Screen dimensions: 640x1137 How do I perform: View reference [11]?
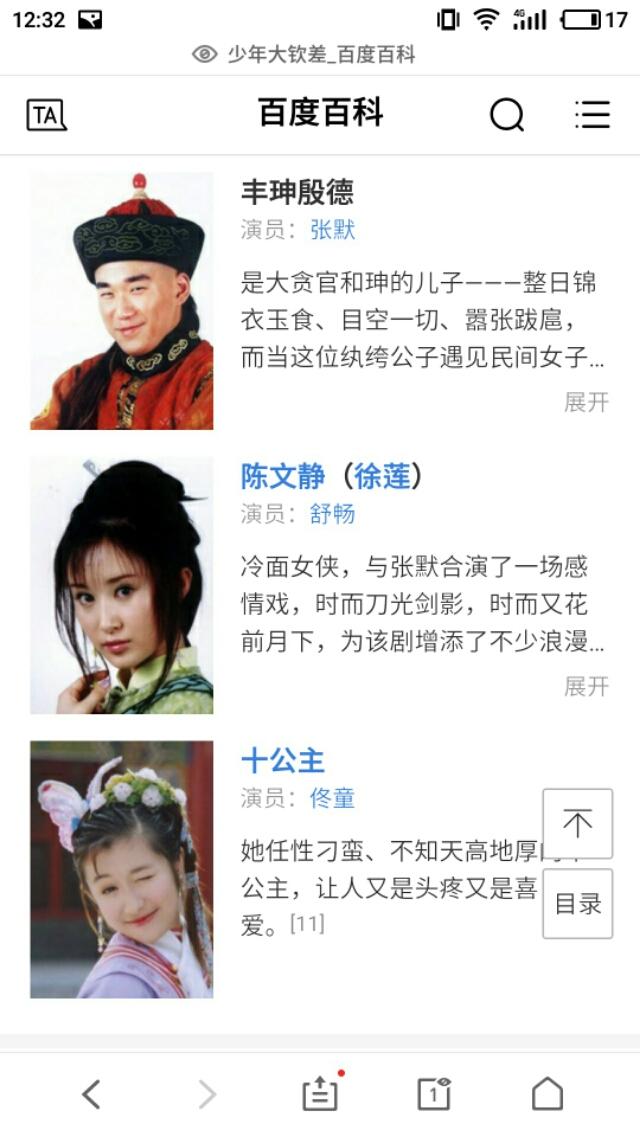point(307,924)
